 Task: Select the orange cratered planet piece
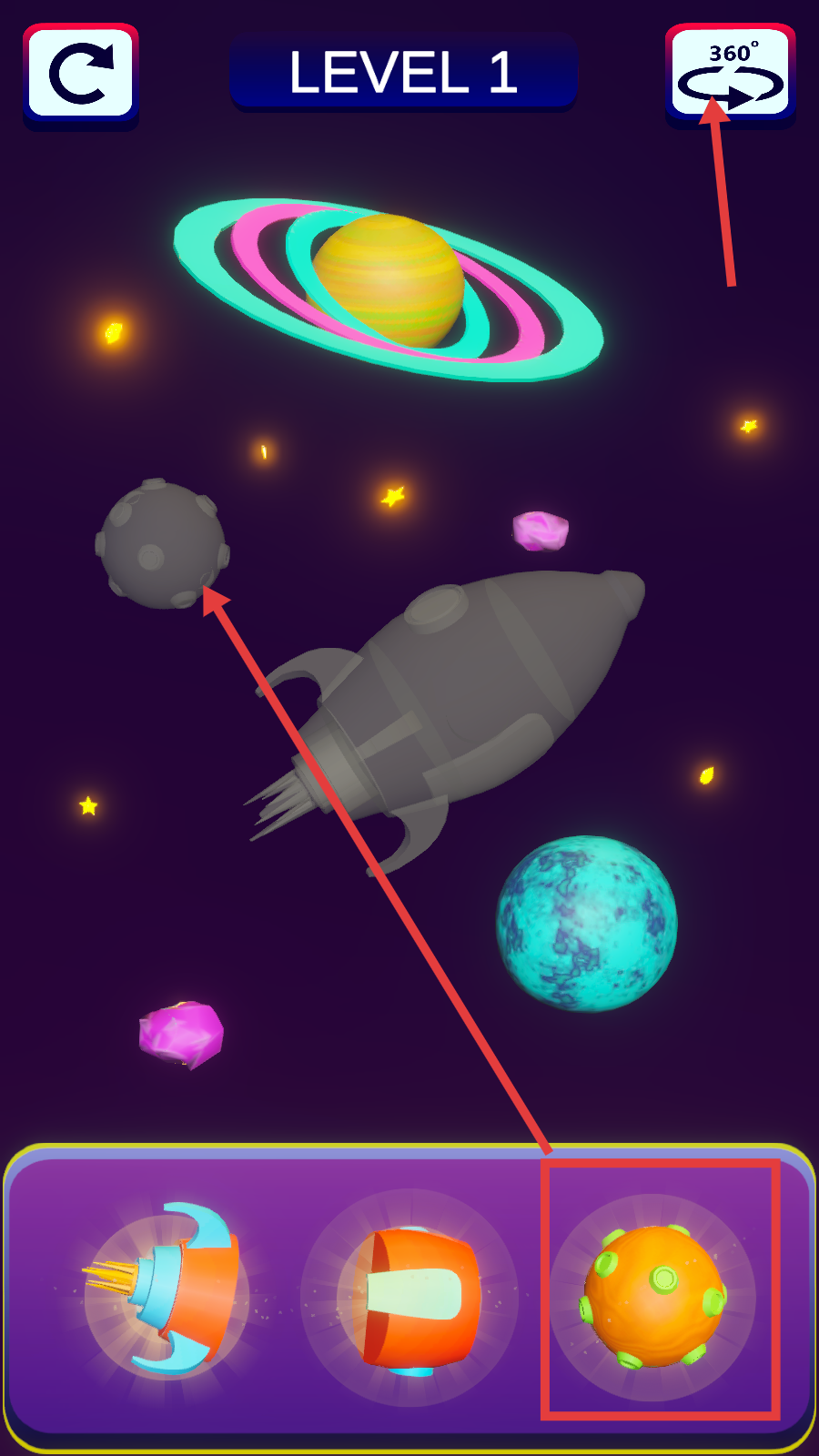click(653, 1296)
